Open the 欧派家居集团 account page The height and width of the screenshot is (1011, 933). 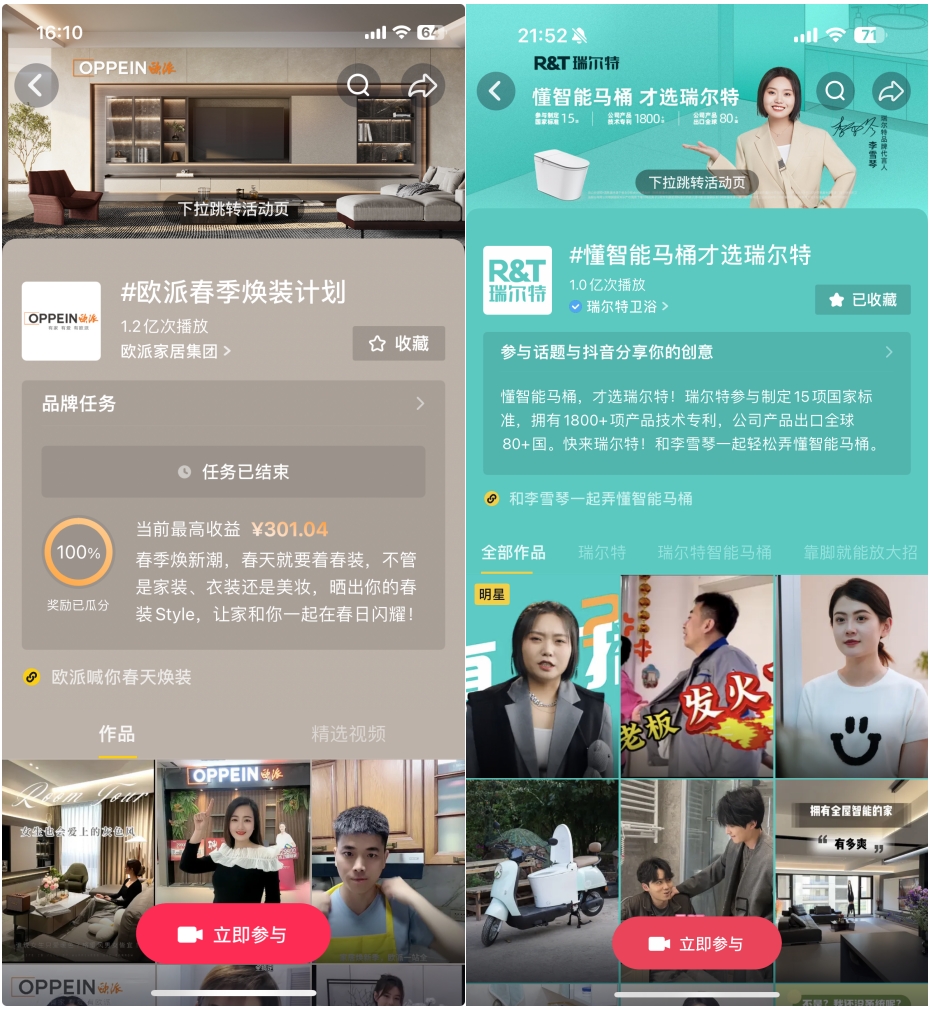pos(176,351)
